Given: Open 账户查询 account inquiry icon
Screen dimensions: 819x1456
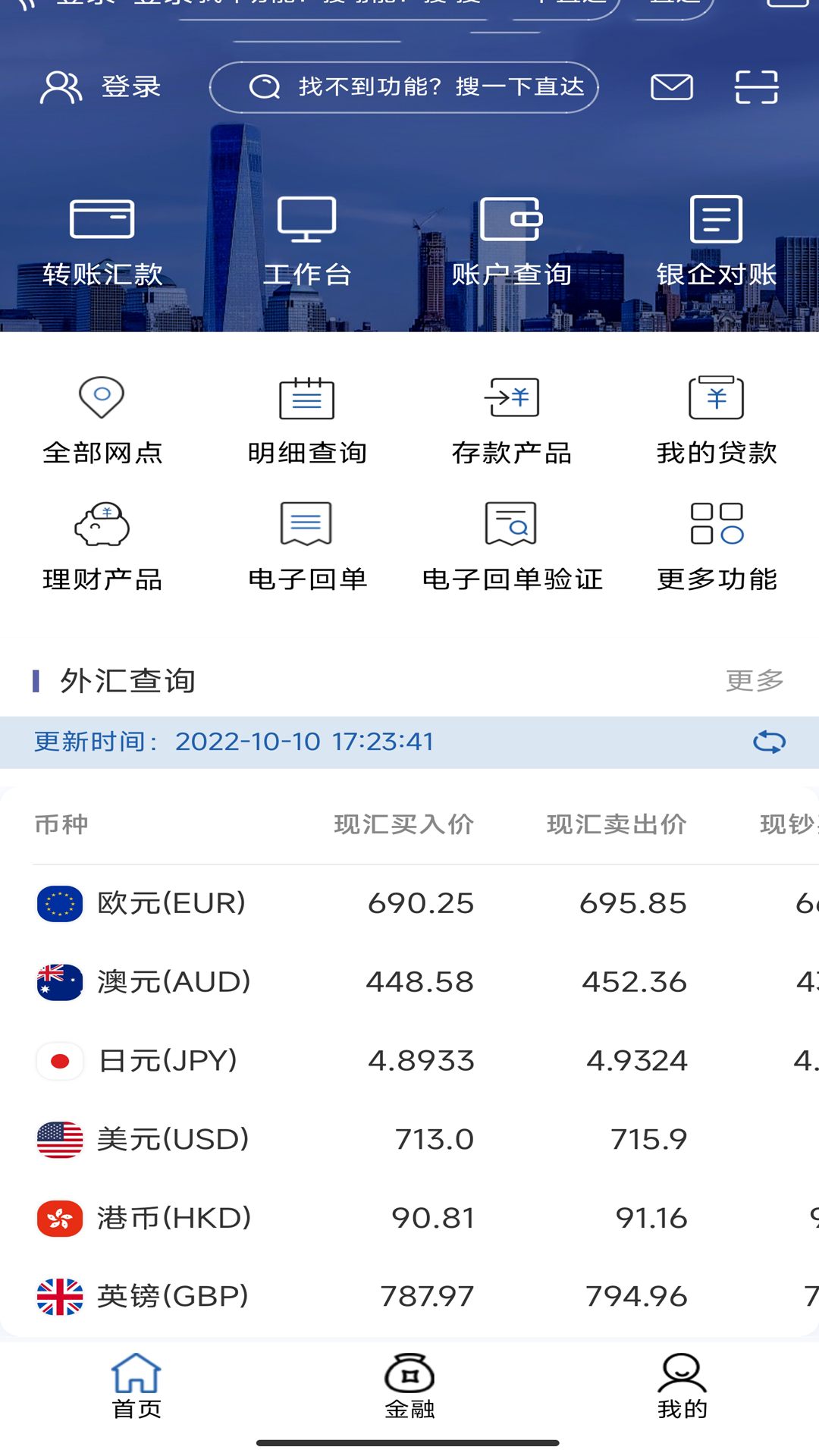Looking at the screenshot, I should [x=512, y=239].
